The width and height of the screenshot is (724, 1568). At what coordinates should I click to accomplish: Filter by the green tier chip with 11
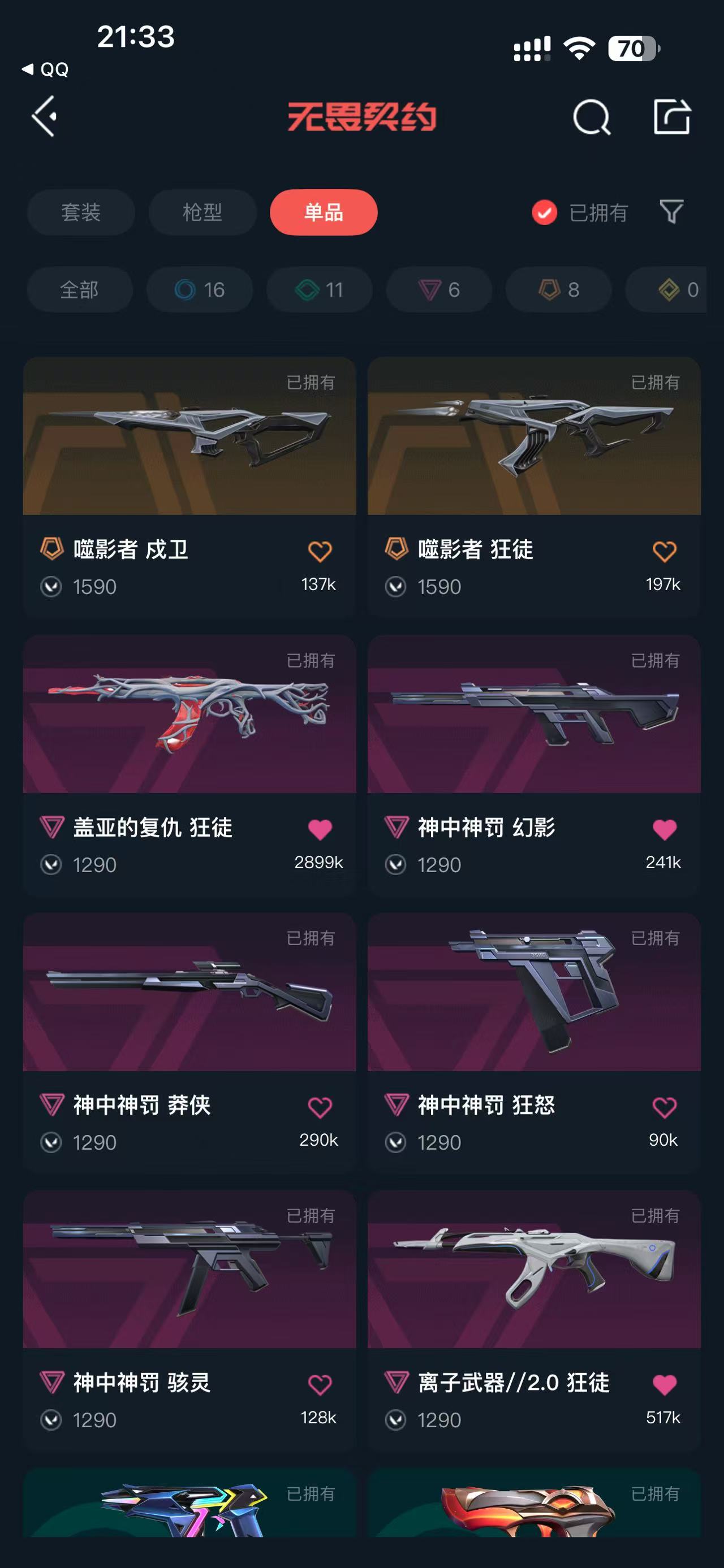click(x=319, y=290)
